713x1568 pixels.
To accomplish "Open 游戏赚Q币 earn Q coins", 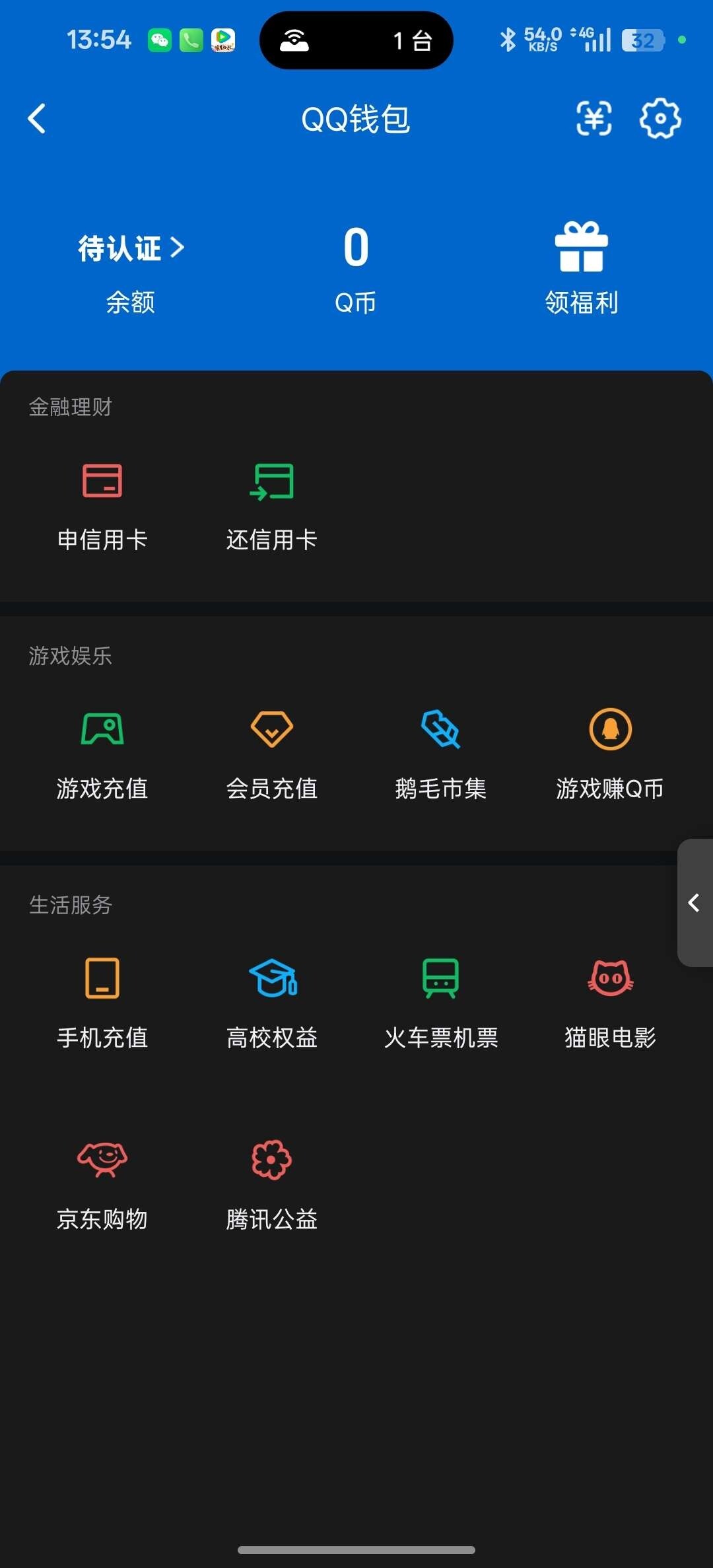I will (609, 756).
